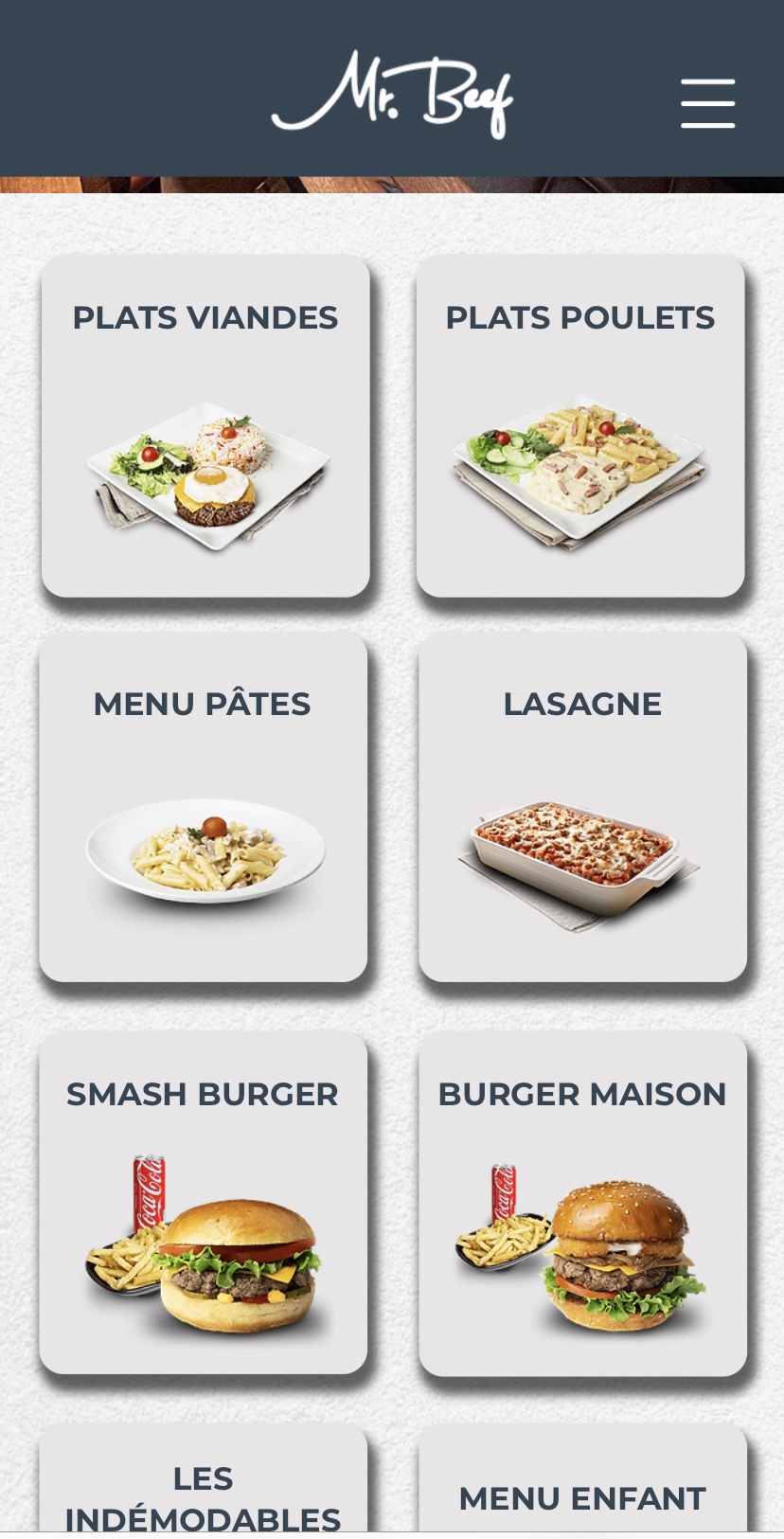
Task: Browse the Smash Burger menu
Action: tap(204, 1203)
